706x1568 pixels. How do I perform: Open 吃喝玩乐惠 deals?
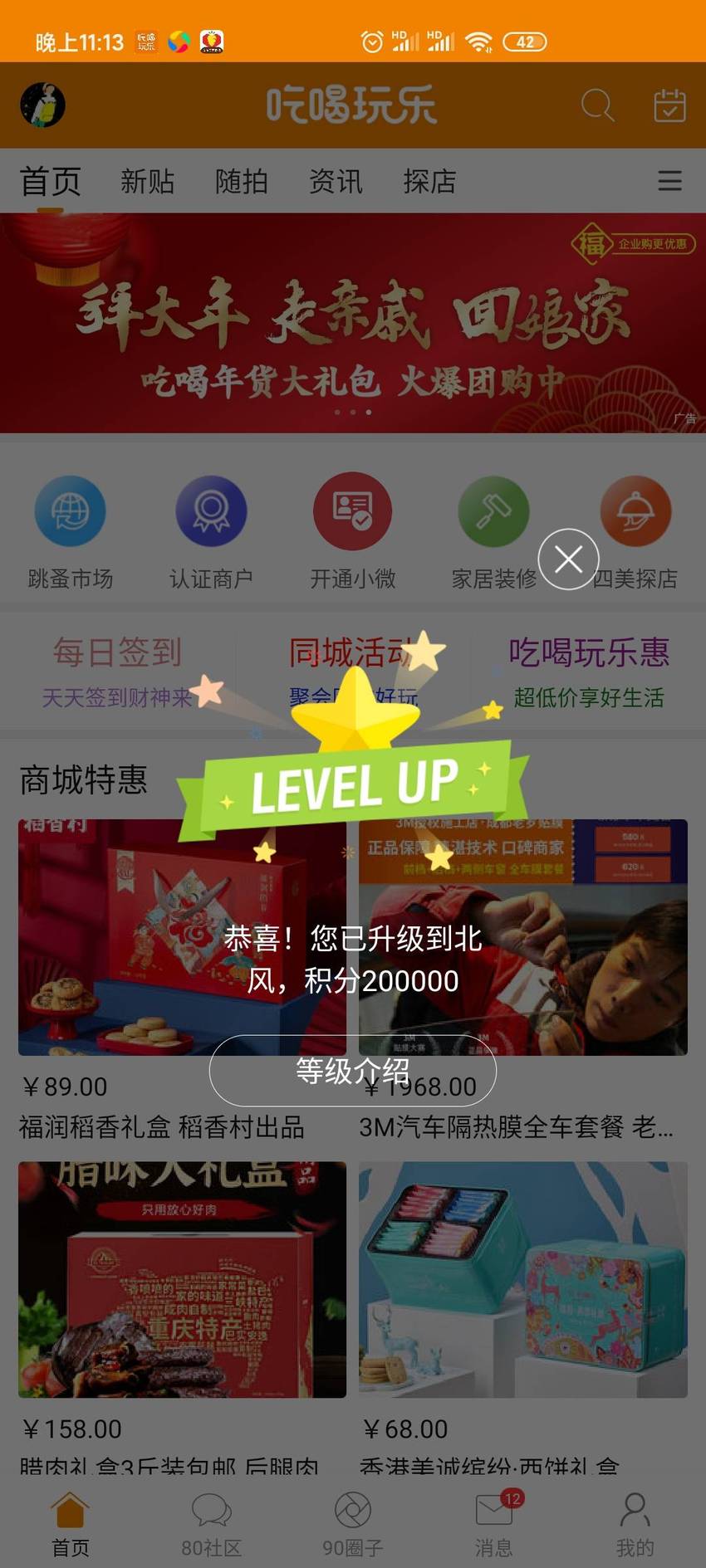589,672
